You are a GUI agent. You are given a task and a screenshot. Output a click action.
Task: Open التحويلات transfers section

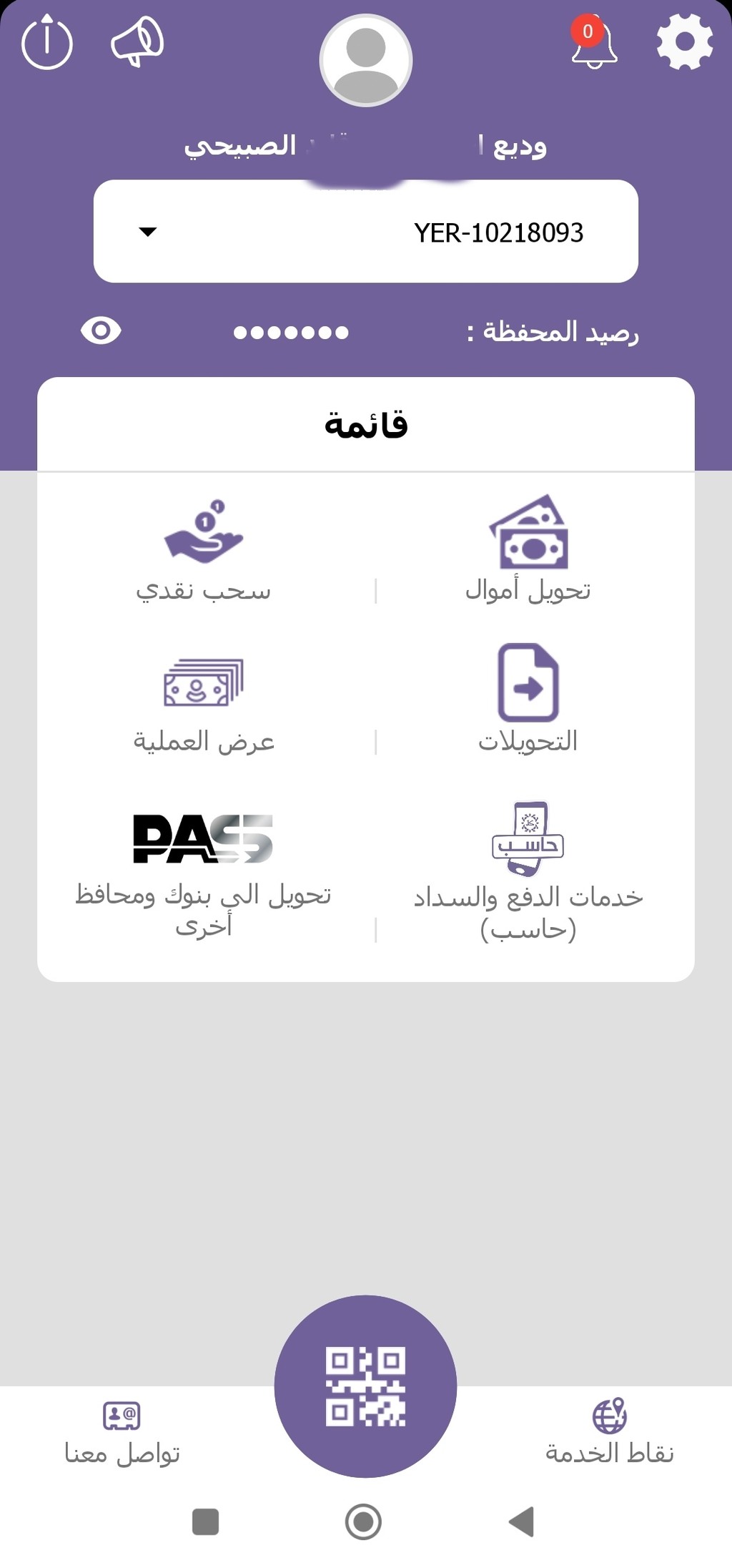point(528,699)
